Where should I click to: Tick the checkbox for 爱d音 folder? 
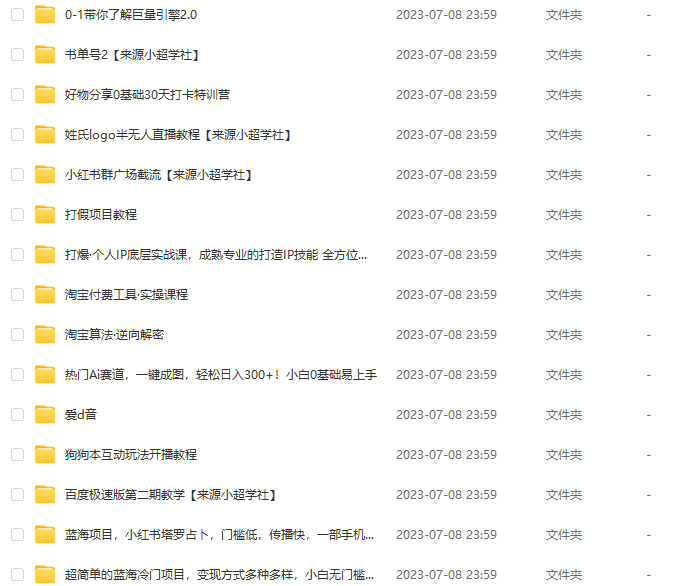(x=17, y=415)
